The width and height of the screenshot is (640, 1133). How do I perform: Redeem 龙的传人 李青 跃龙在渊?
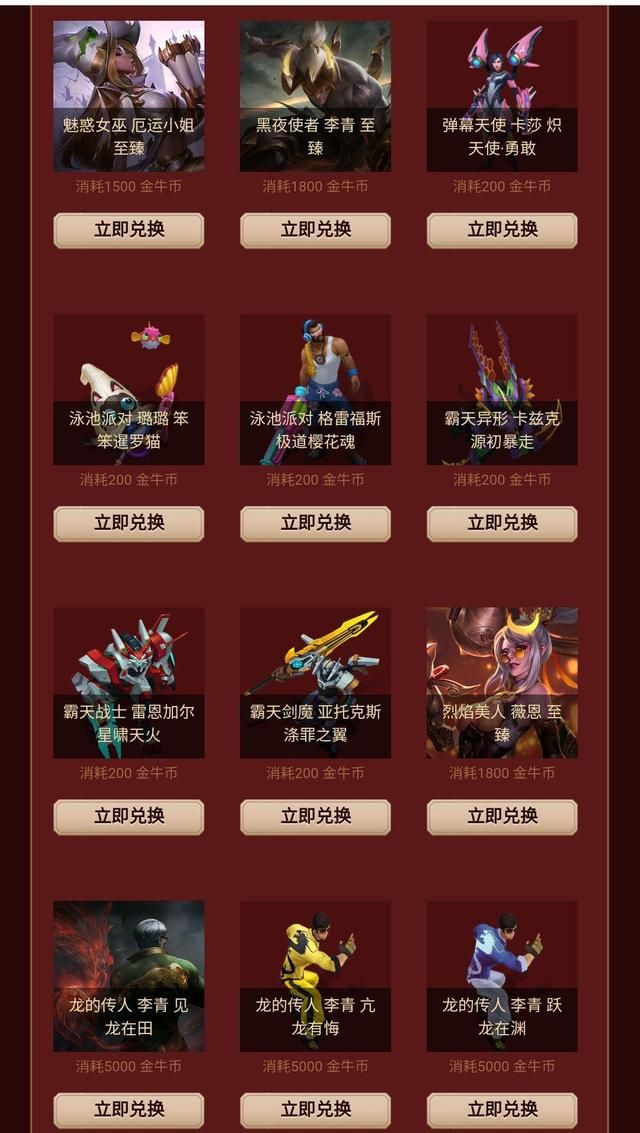(502, 1109)
